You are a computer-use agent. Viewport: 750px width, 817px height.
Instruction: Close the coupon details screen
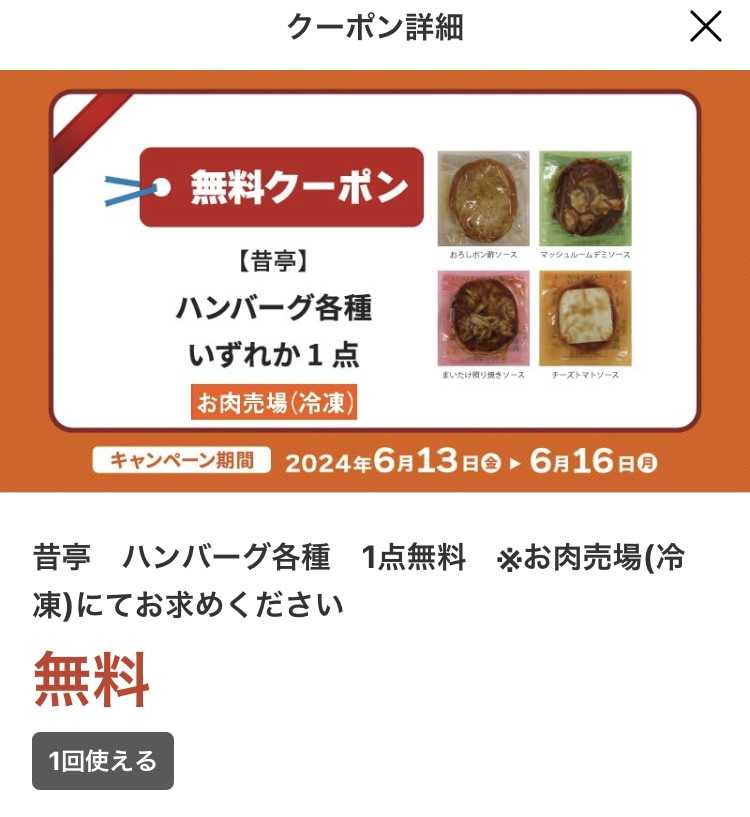click(705, 27)
